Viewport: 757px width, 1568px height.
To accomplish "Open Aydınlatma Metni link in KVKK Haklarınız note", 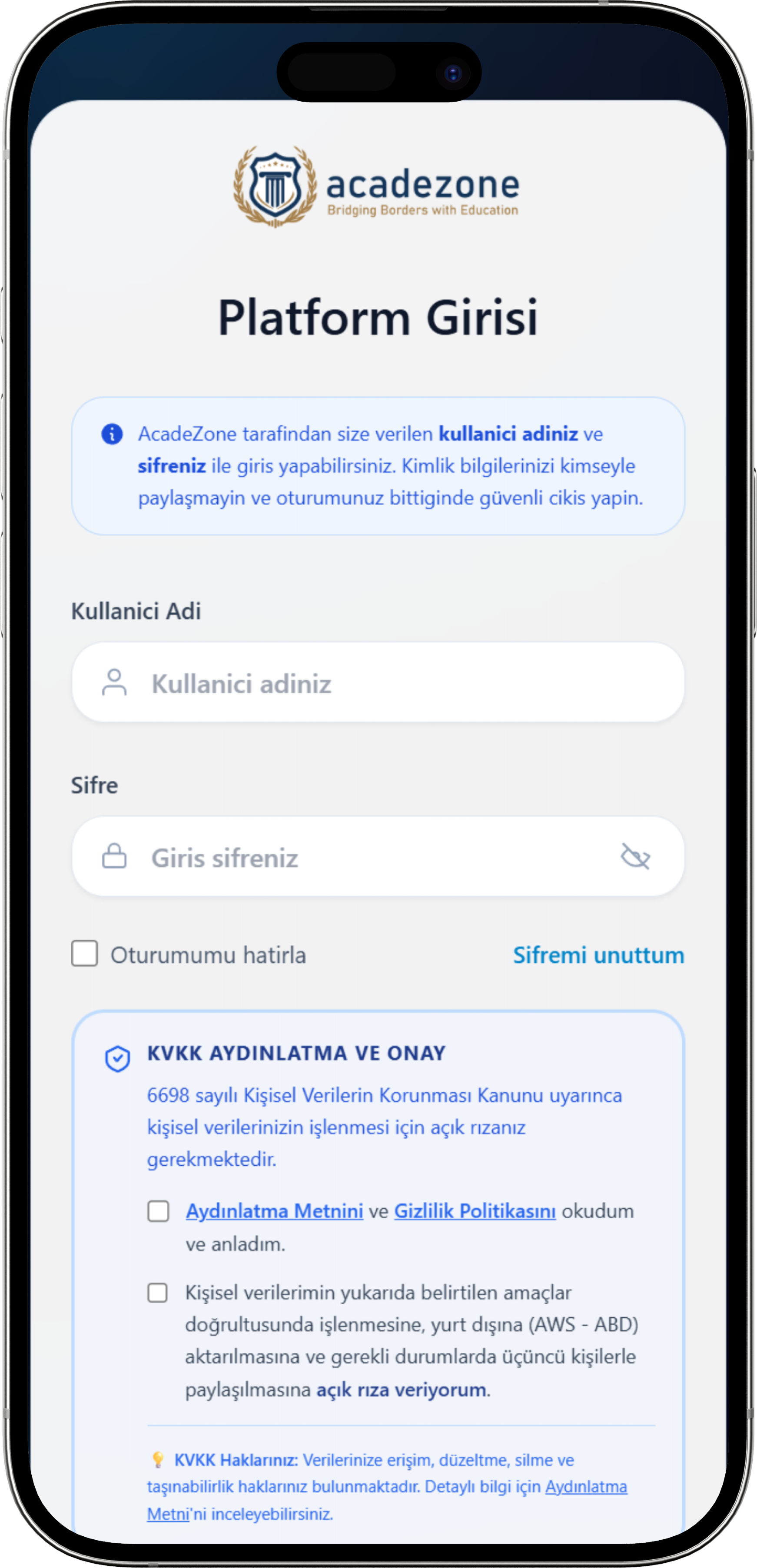I will [585, 1486].
